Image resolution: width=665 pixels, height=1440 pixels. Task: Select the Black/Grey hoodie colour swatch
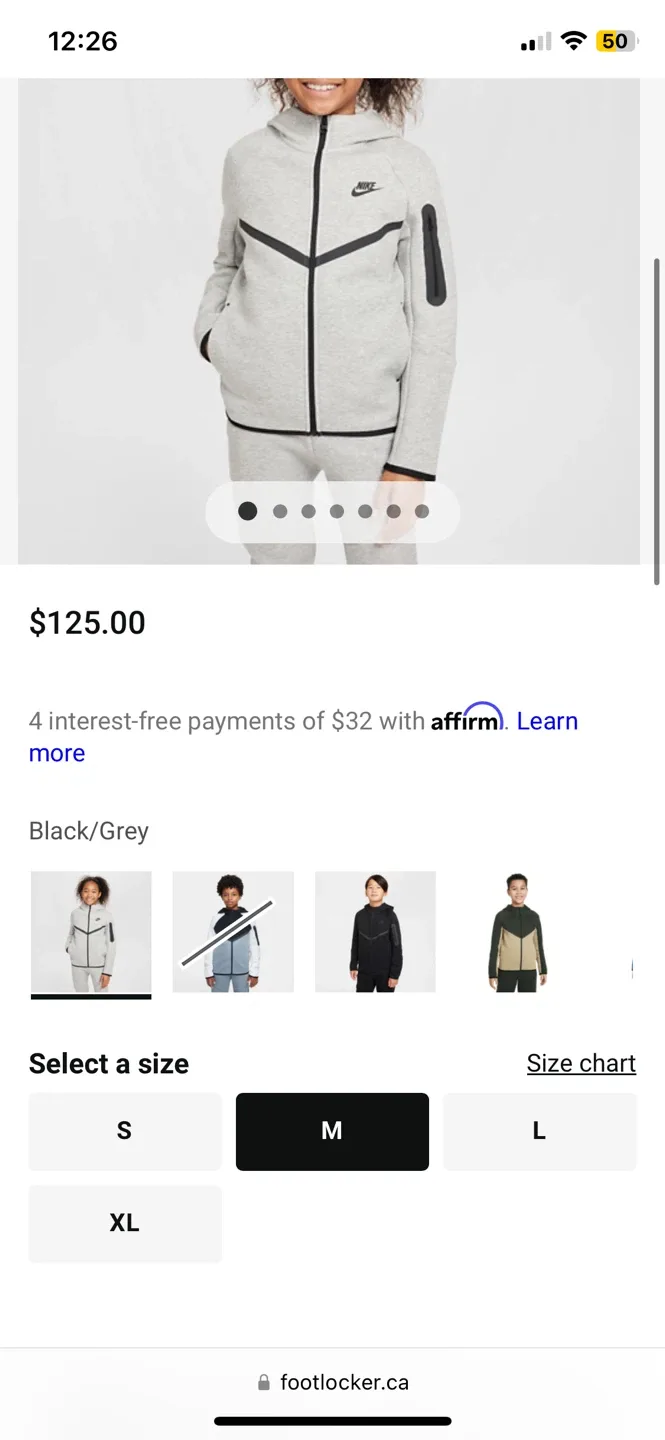coord(91,932)
